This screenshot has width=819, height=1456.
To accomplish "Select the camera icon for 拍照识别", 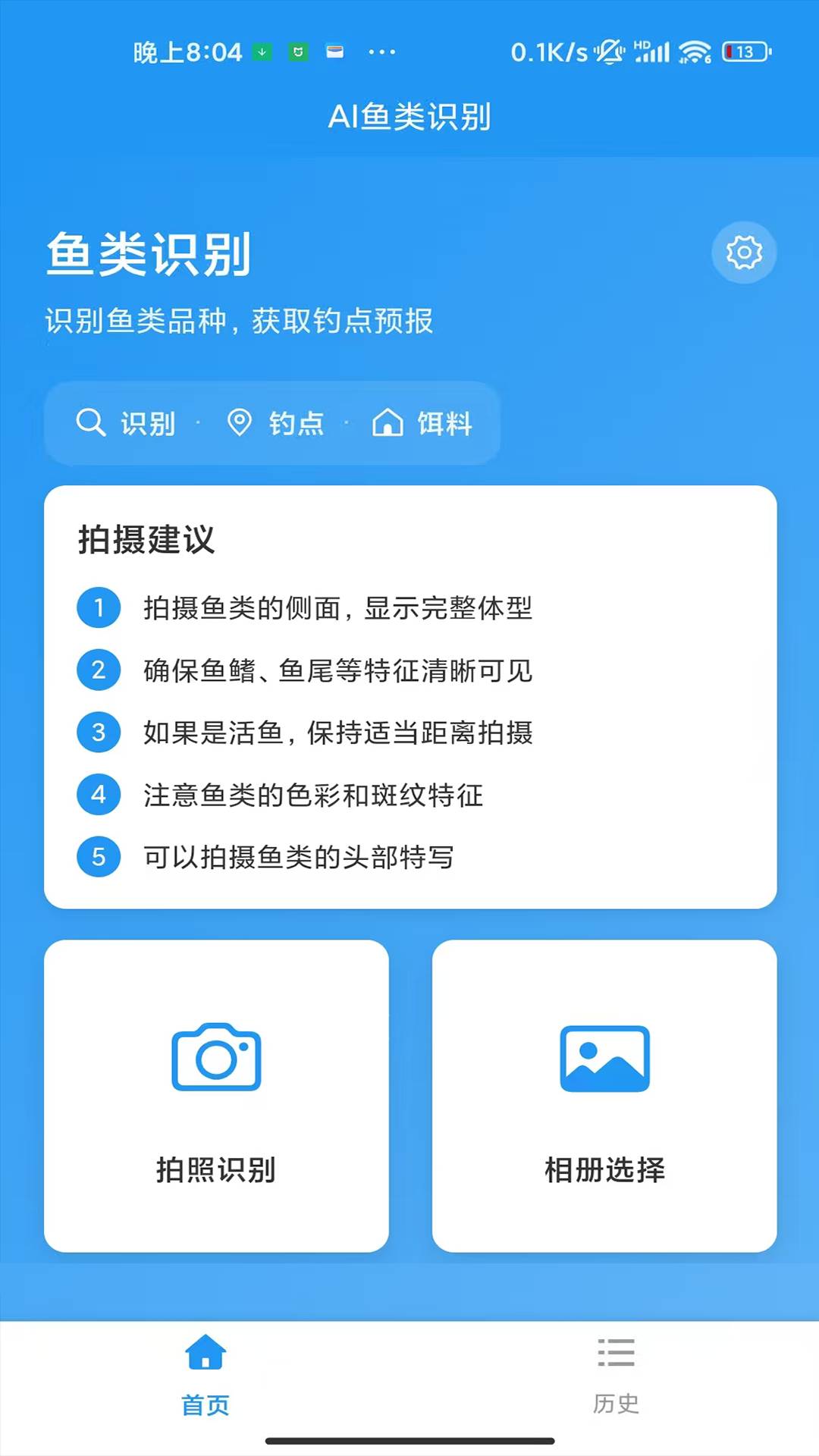I will tap(216, 1060).
